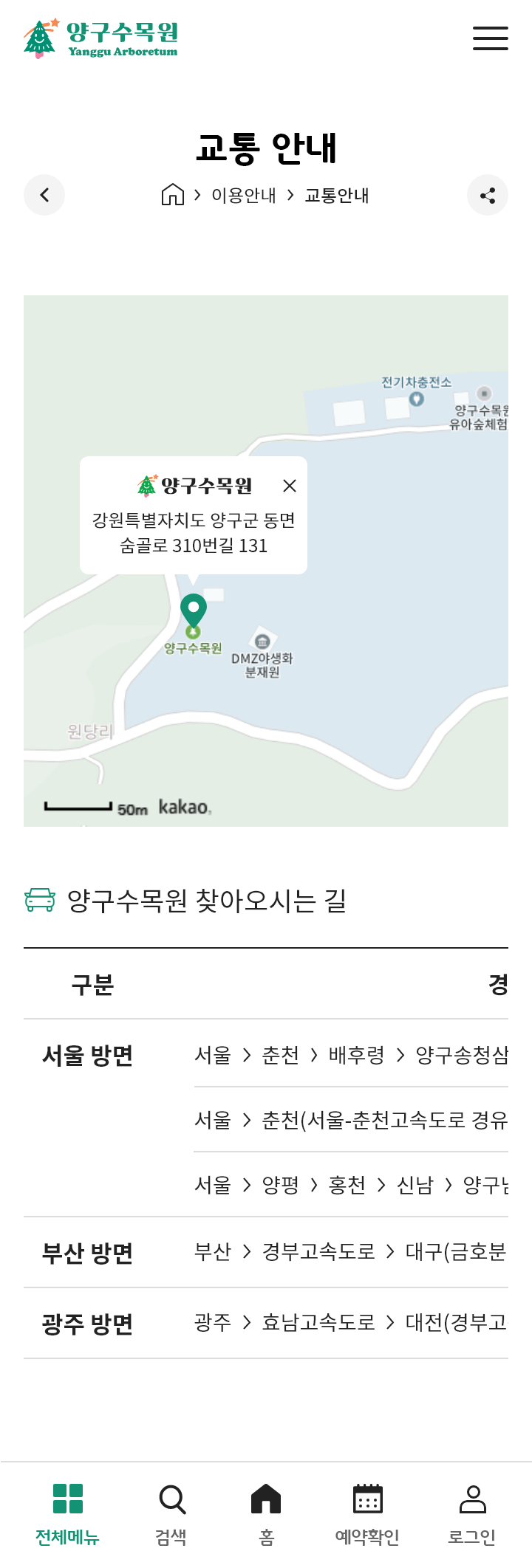Go back with the left arrow button
This screenshot has width=532, height=1568.
pos(44,195)
